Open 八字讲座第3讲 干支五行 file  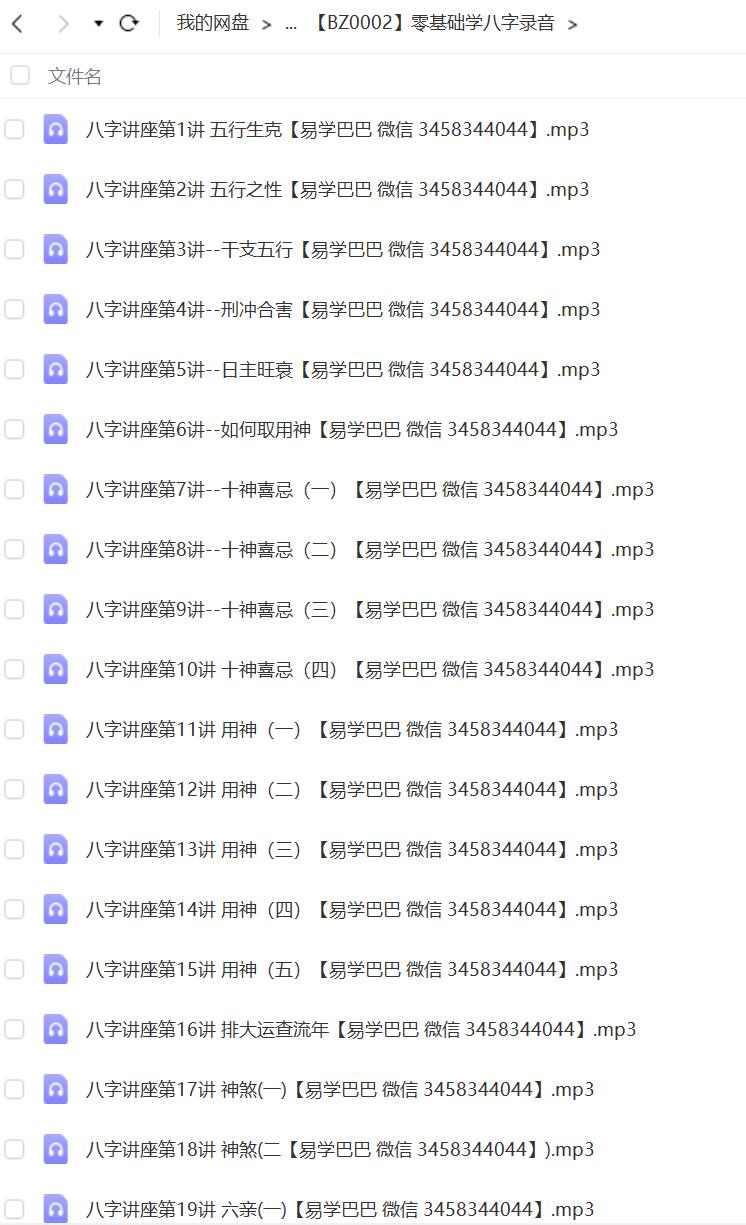coord(343,250)
